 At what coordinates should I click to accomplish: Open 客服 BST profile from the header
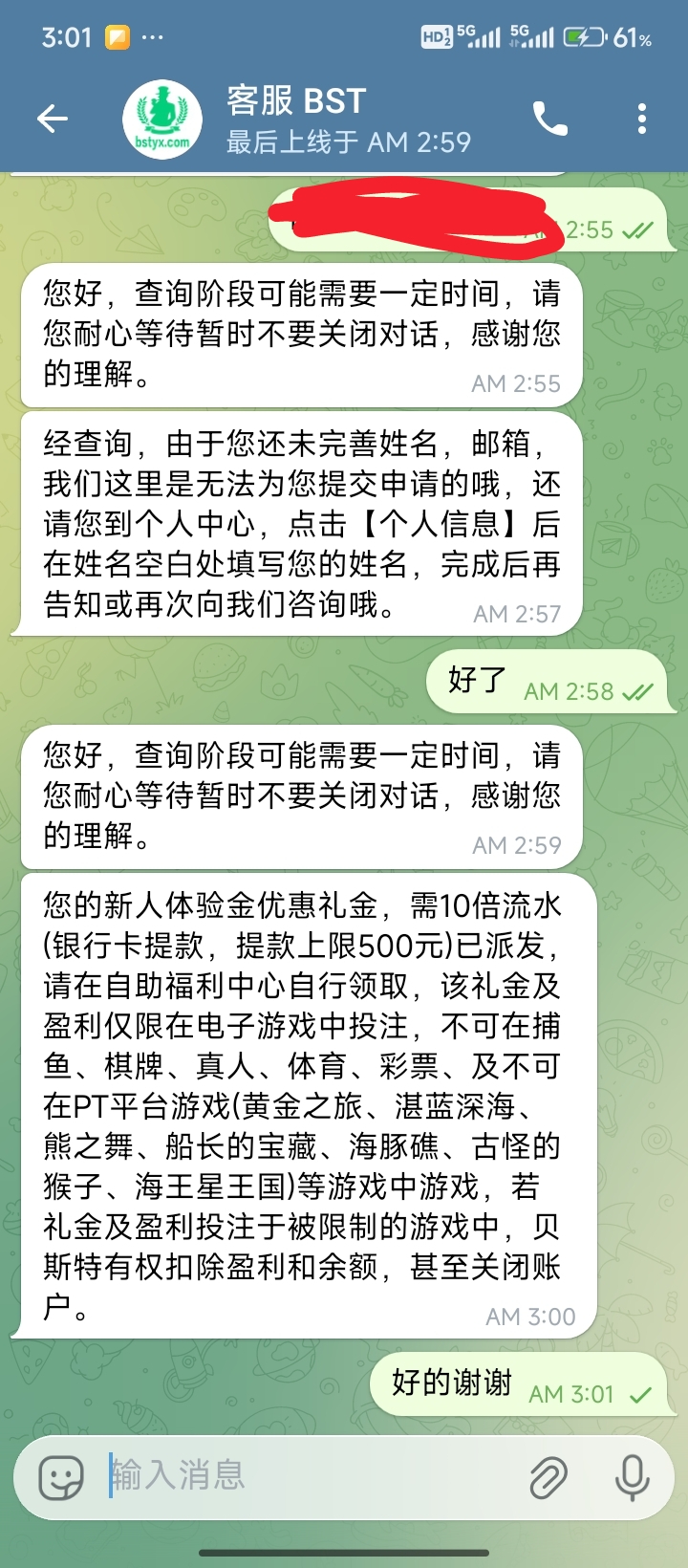point(296,120)
